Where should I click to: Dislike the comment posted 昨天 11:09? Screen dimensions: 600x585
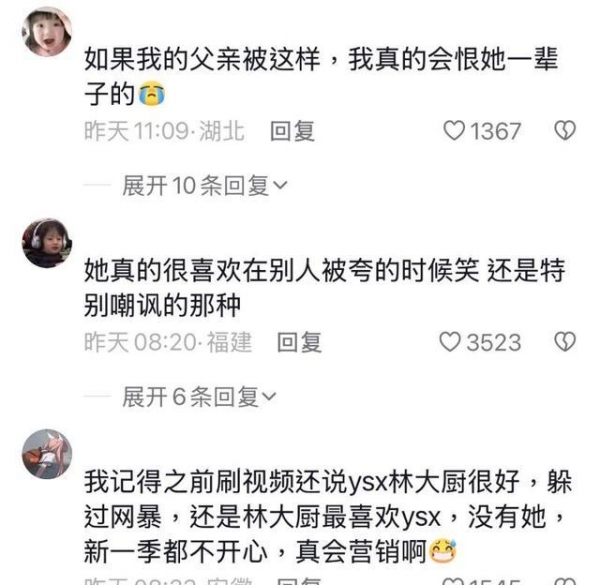pos(565,131)
